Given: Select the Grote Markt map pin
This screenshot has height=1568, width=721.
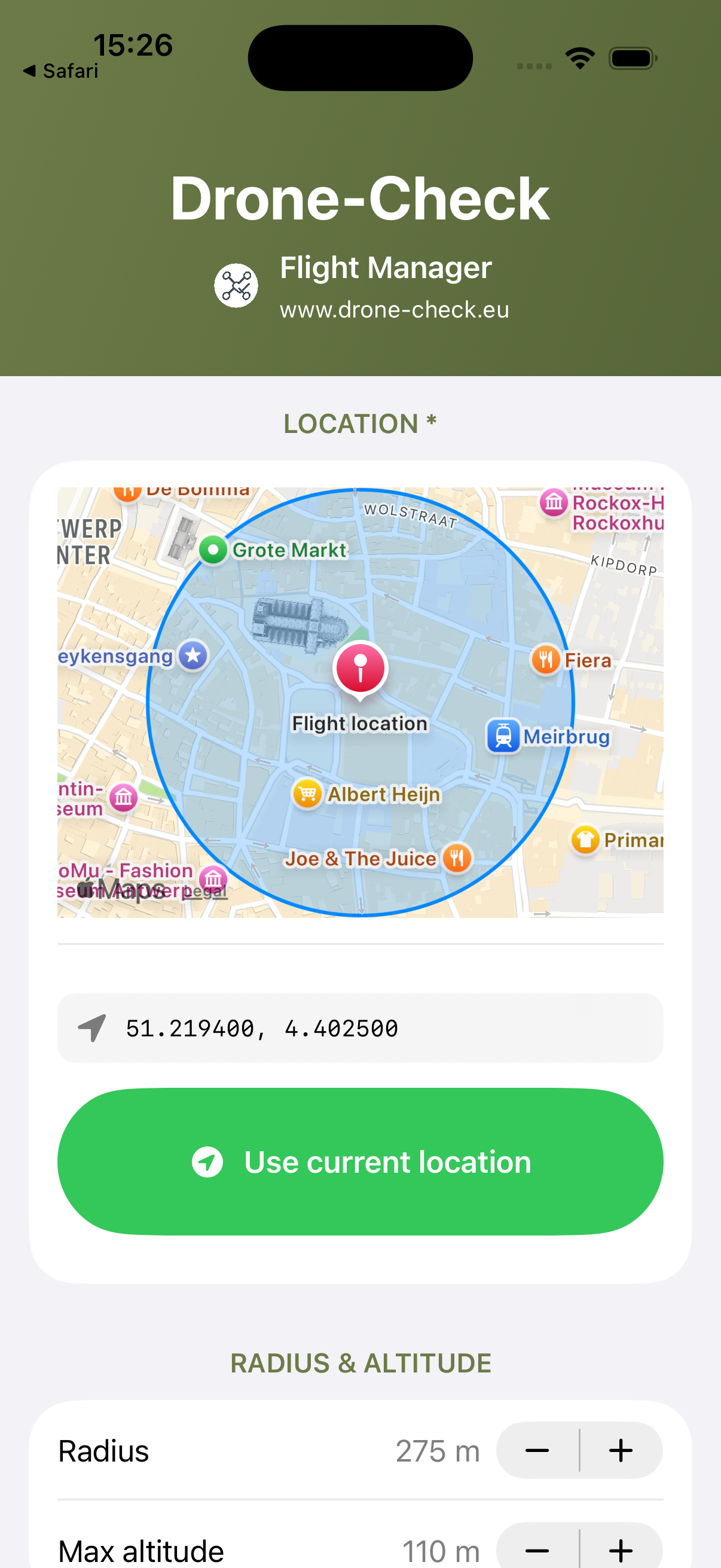Looking at the screenshot, I should click(x=212, y=550).
